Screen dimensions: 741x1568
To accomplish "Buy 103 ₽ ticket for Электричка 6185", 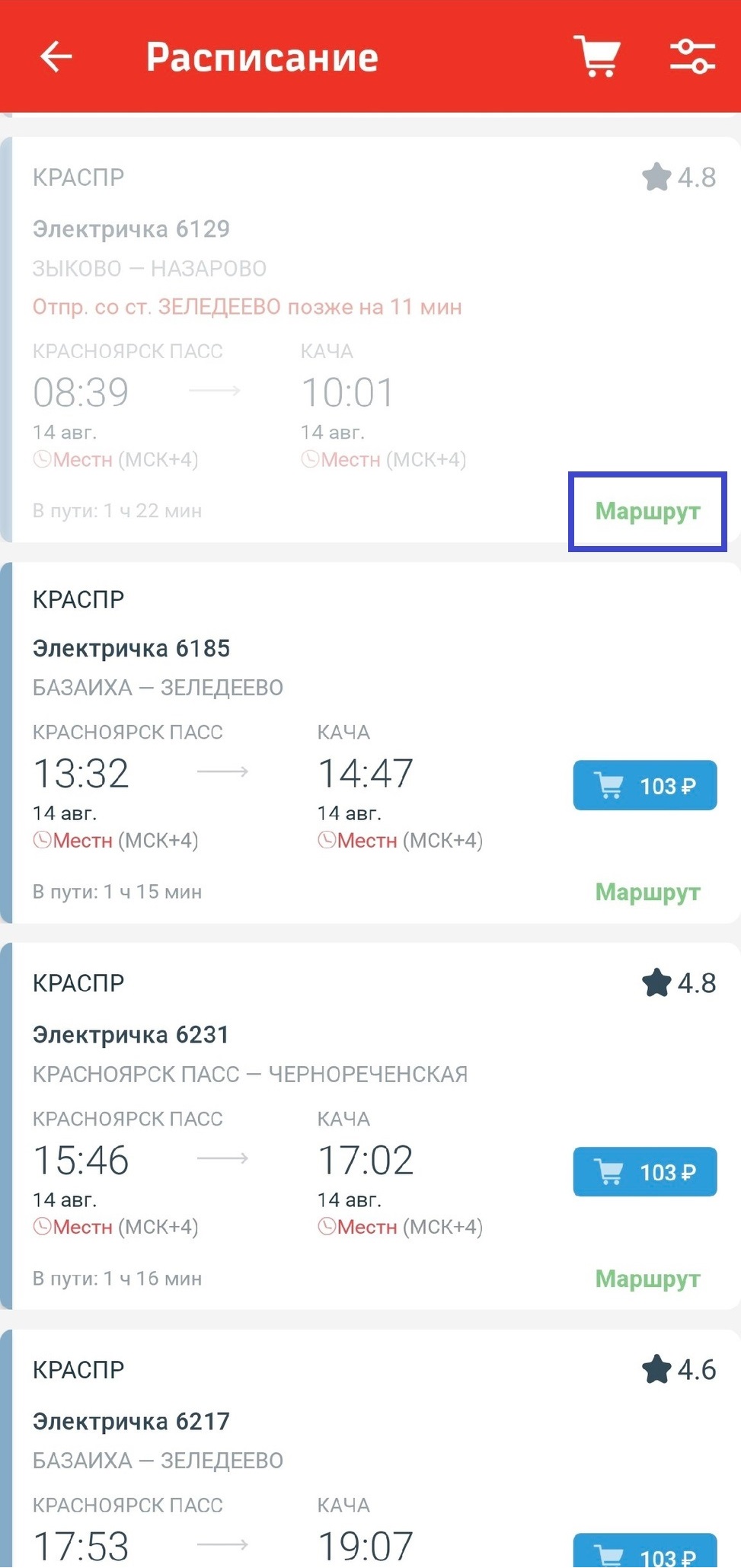I will [644, 785].
